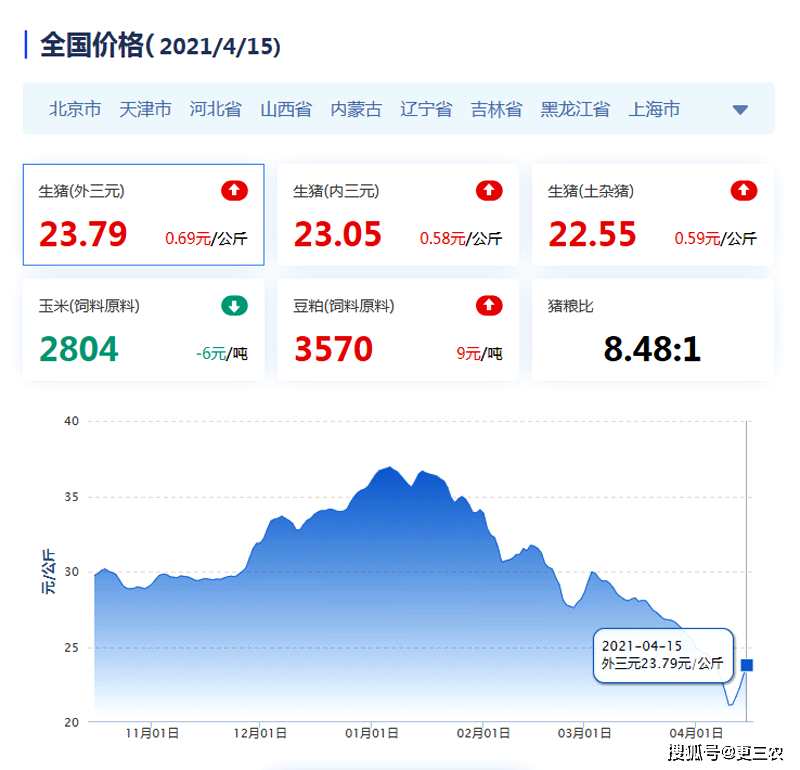Tap the 豆粕(饲料原料) price card
The image size is (800, 770).
398,330
